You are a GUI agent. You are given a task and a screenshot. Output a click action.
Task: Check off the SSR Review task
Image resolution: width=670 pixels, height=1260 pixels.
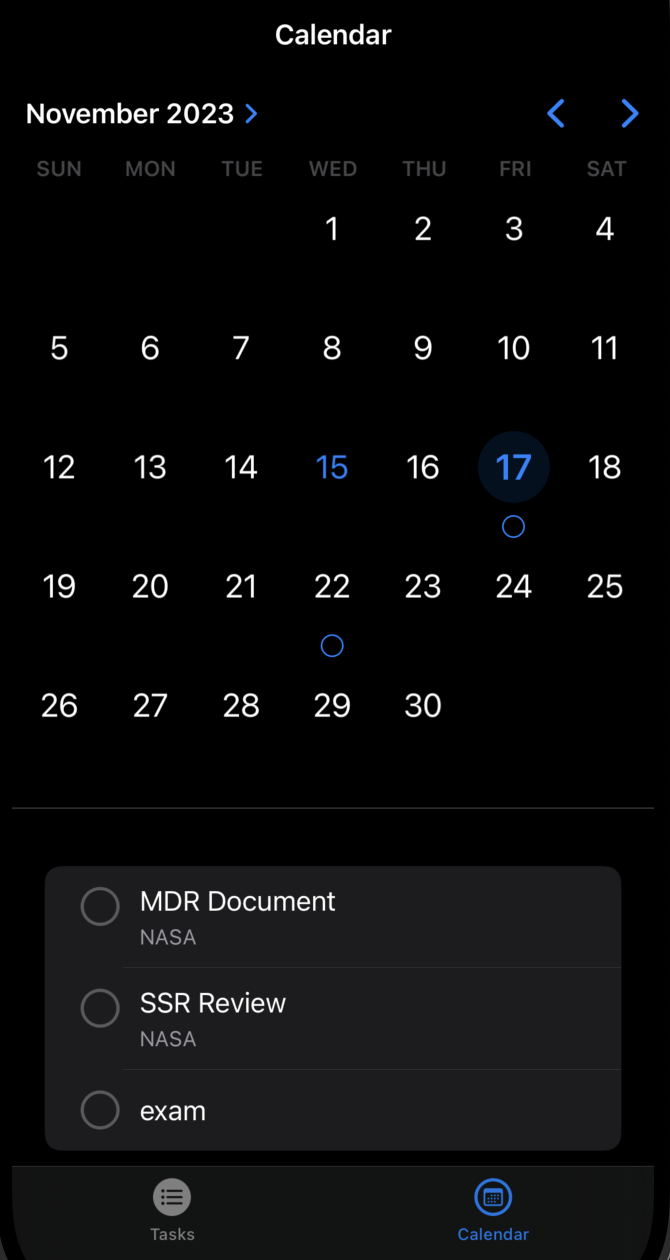click(100, 1008)
